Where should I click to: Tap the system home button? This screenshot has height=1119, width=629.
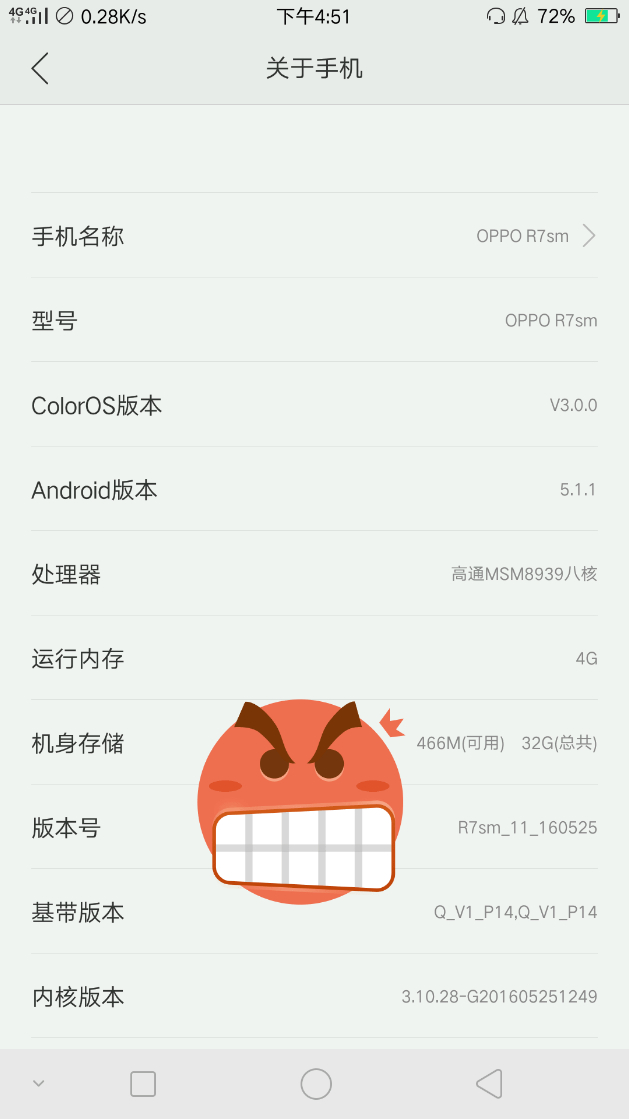pyautogui.click(x=316, y=1083)
